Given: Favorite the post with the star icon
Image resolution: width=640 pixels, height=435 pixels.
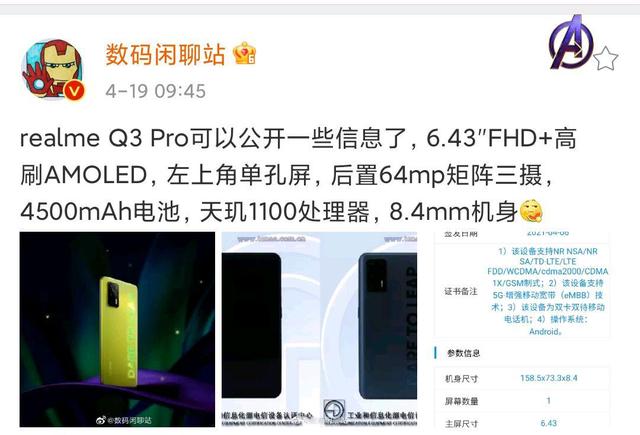Looking at the screenshot, I should 605,58.
